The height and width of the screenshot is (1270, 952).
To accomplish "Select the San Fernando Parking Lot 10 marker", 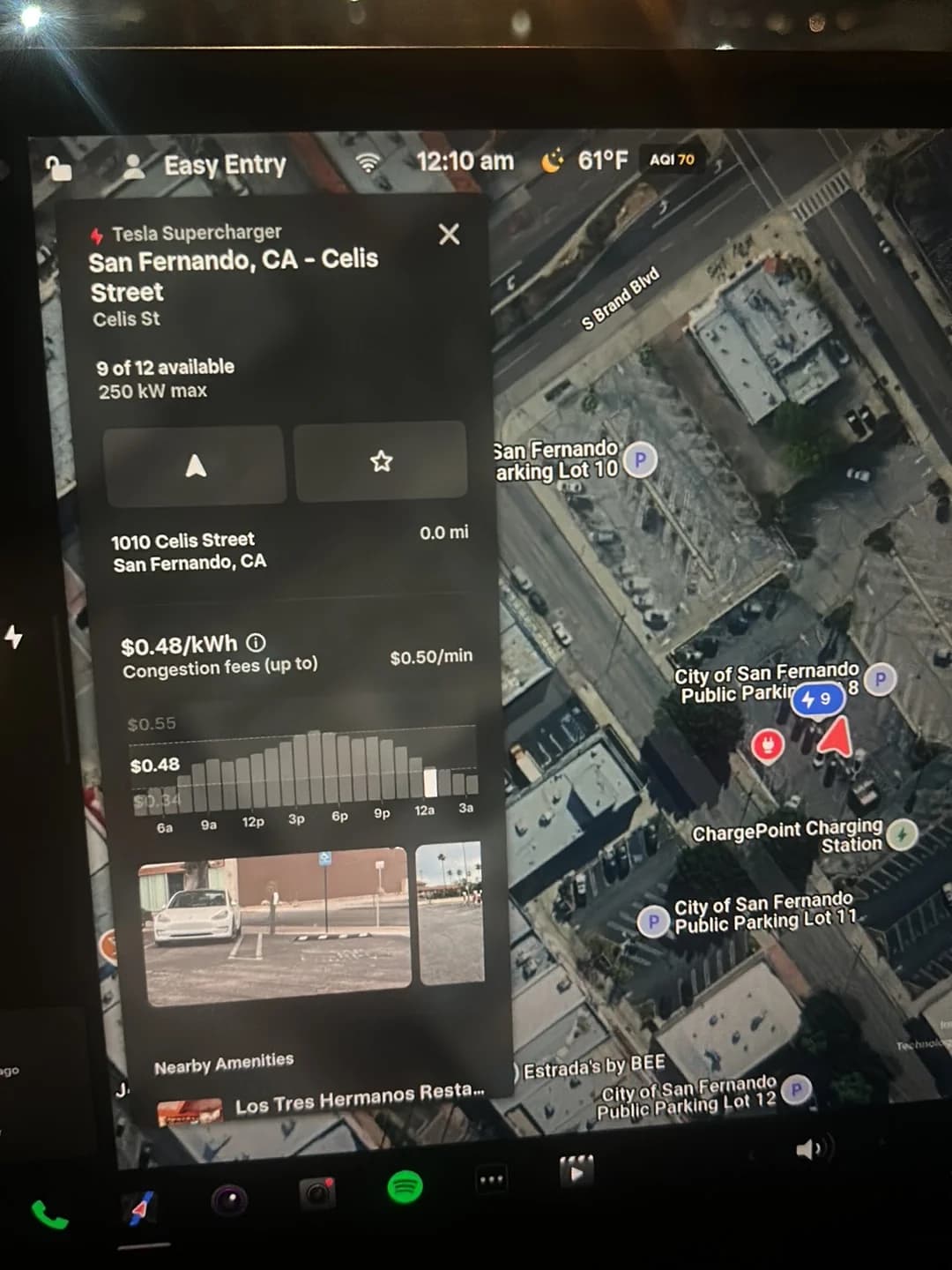I will click(640, 459).
